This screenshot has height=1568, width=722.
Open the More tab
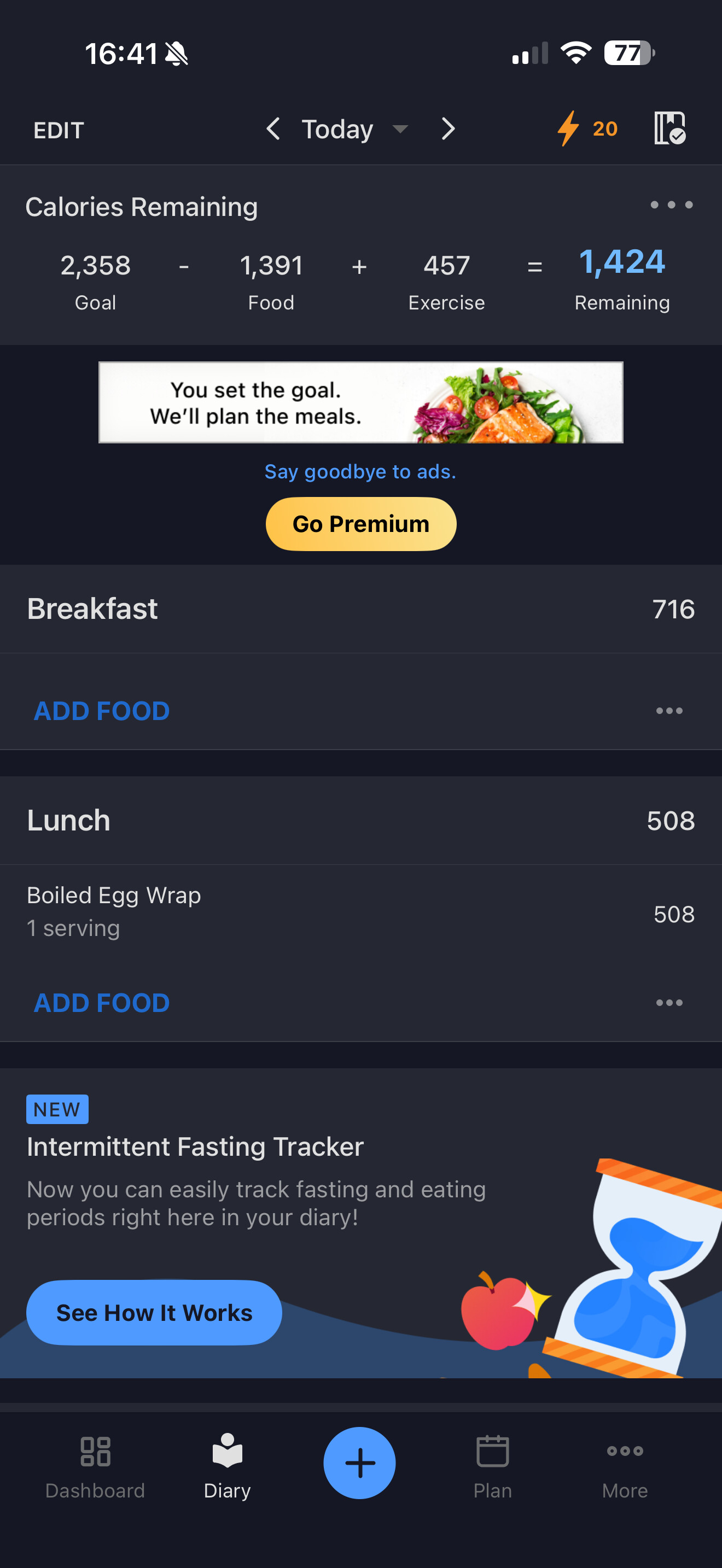pos(625,1465)
